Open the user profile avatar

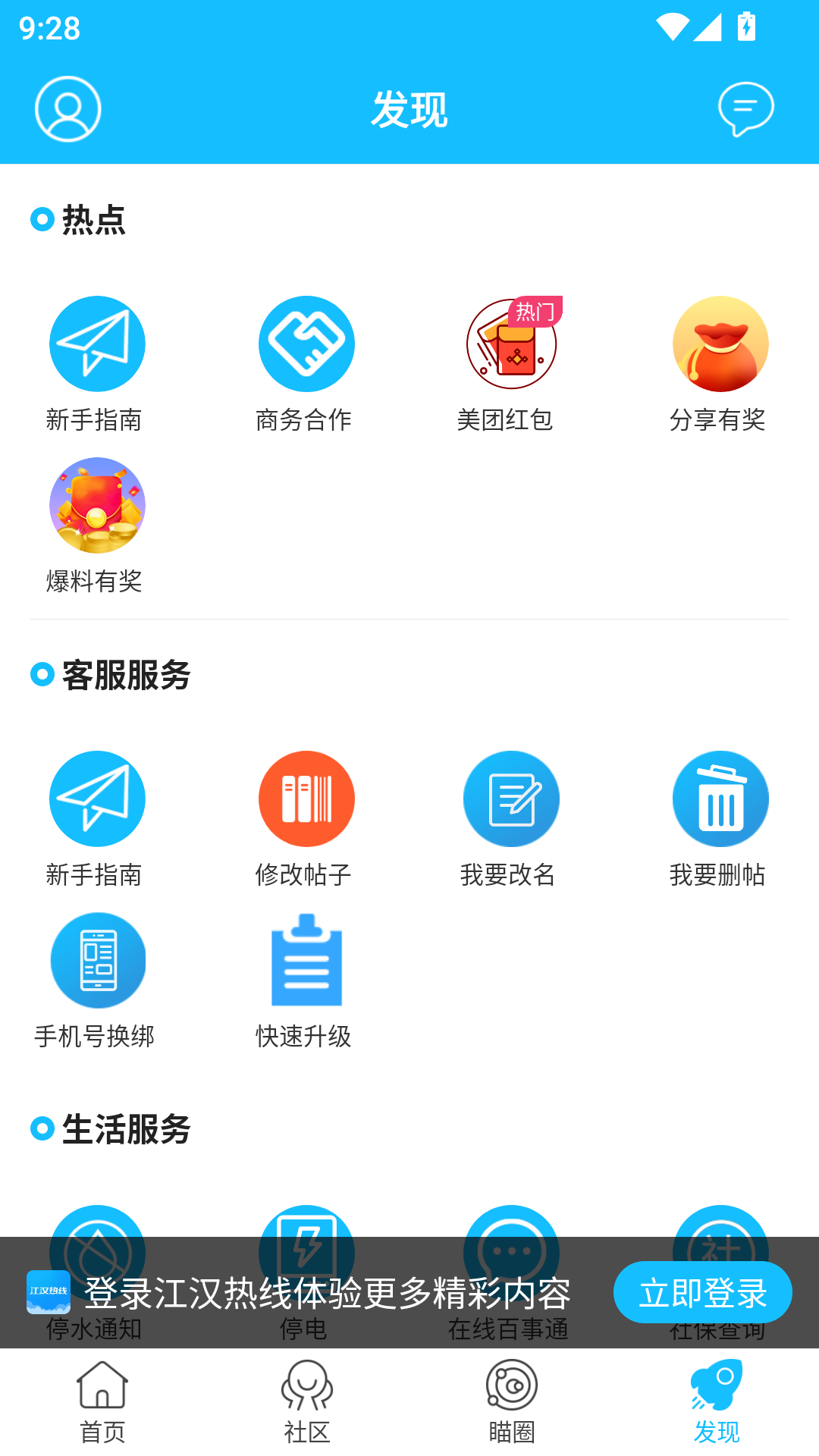[x=67, y=108]
